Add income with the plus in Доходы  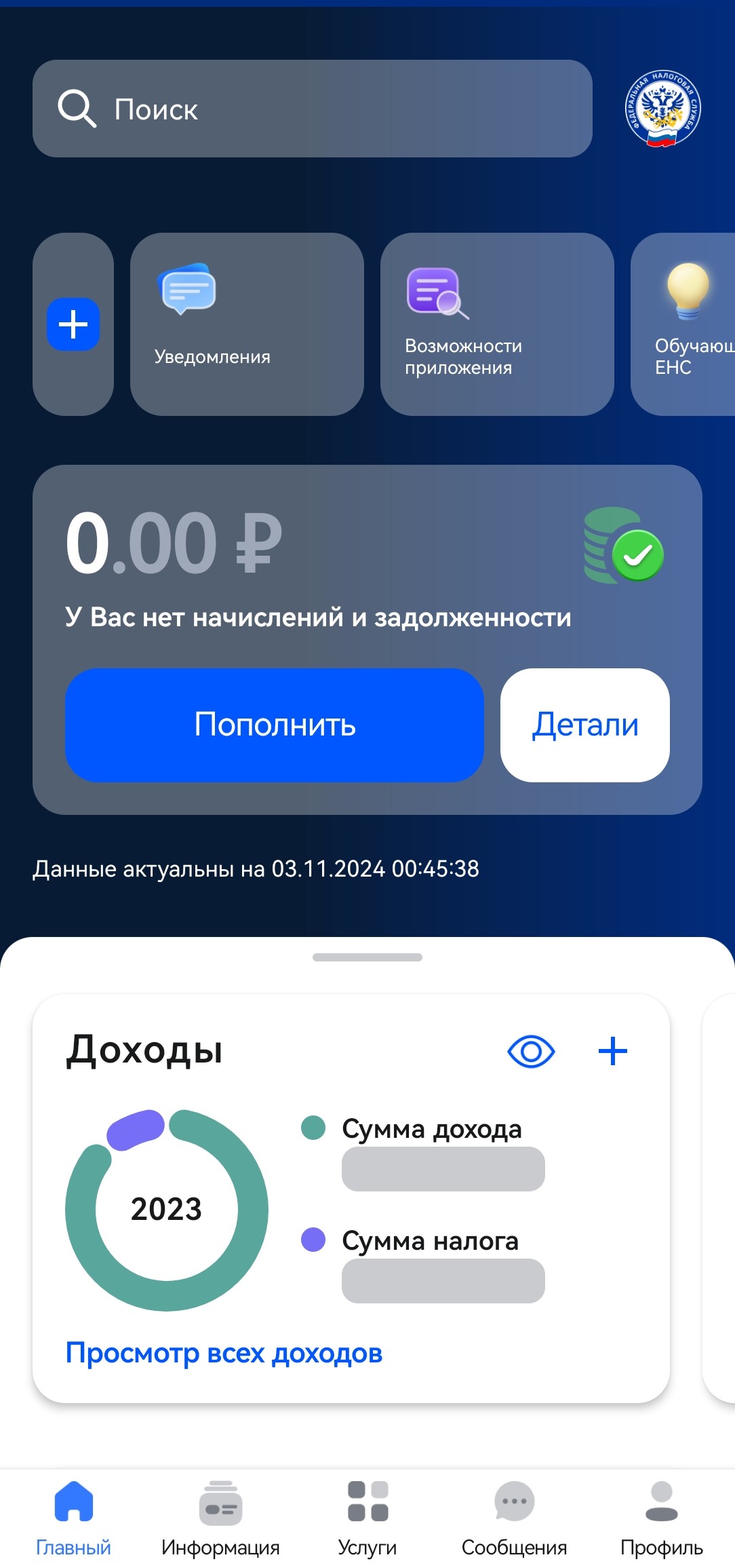pyautogui.click(x=613, y=1051)
